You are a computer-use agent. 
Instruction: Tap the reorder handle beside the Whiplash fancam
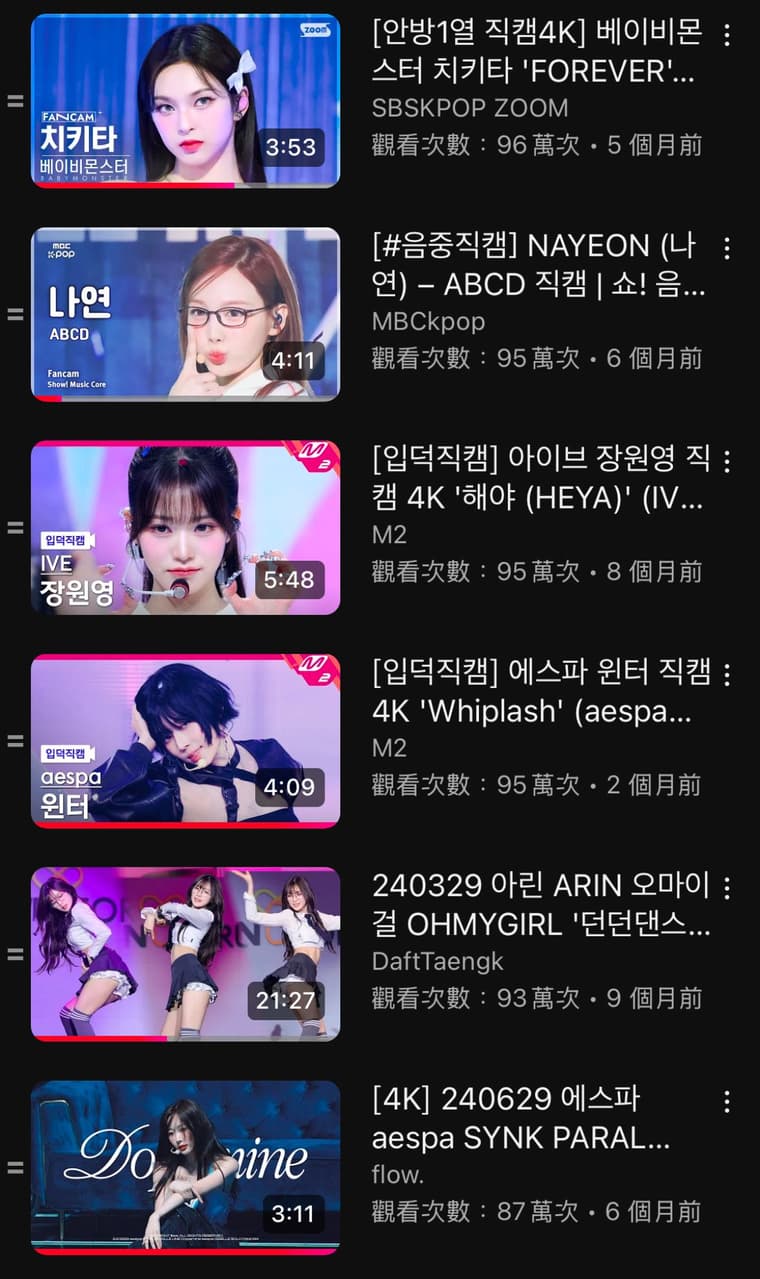pos(15,741)
